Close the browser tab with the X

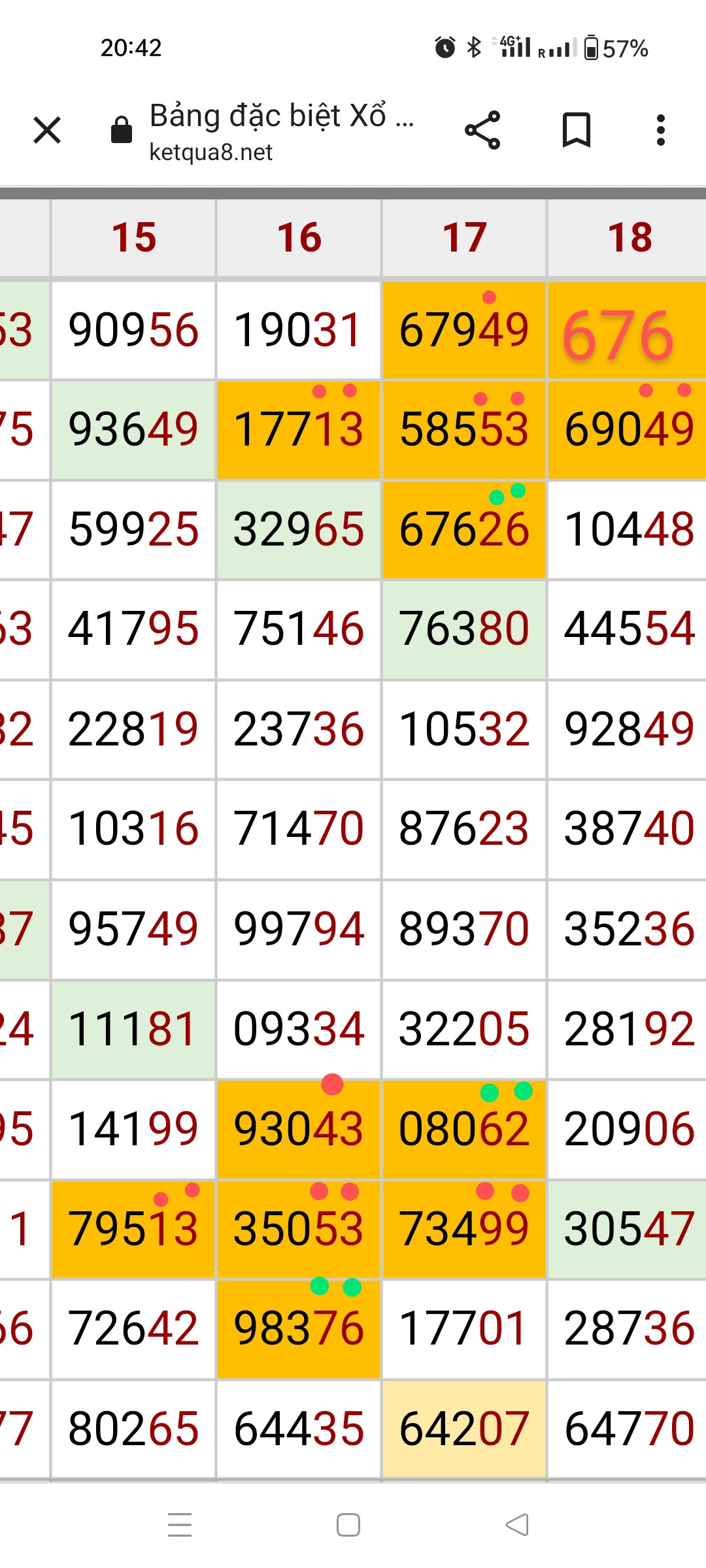47,130
